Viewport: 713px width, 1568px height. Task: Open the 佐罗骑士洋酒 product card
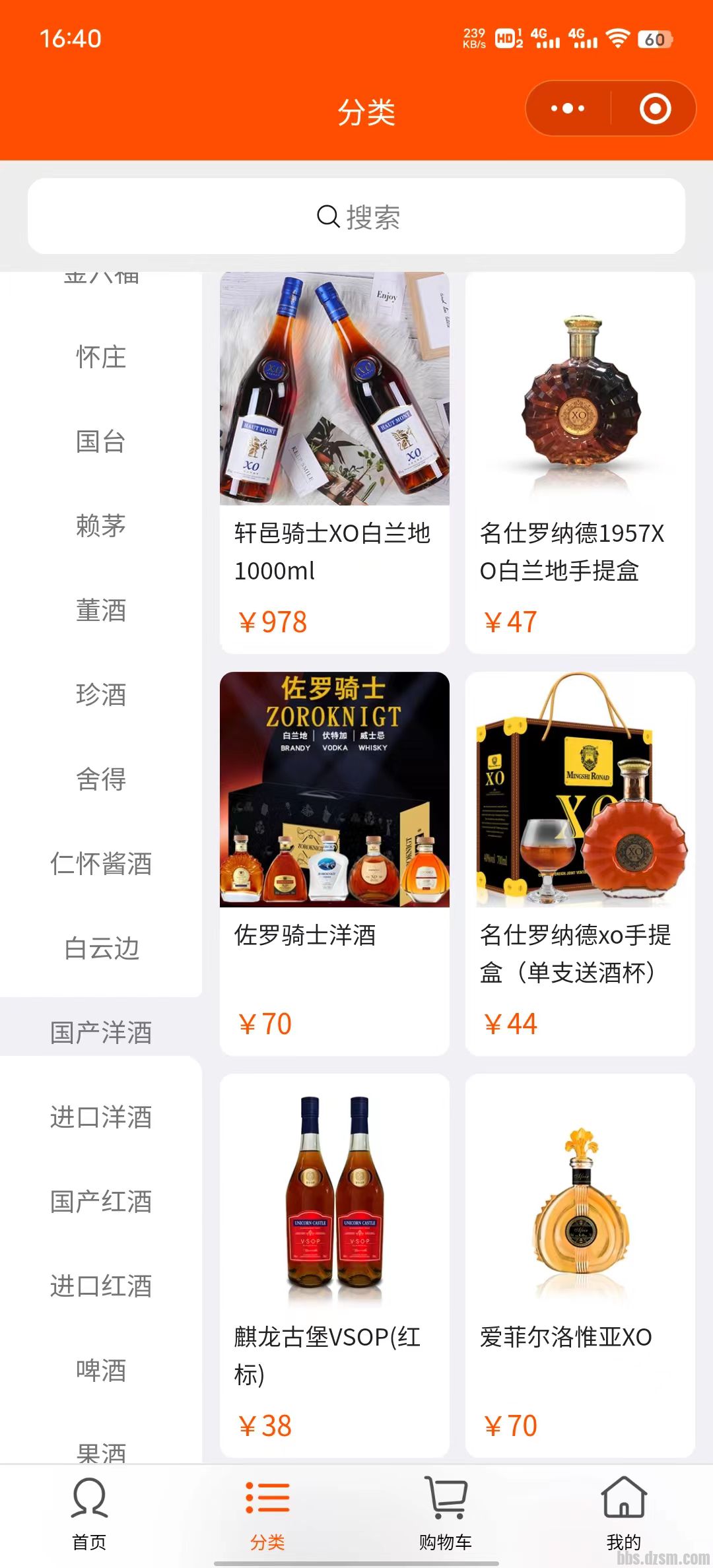coord(335,863)
